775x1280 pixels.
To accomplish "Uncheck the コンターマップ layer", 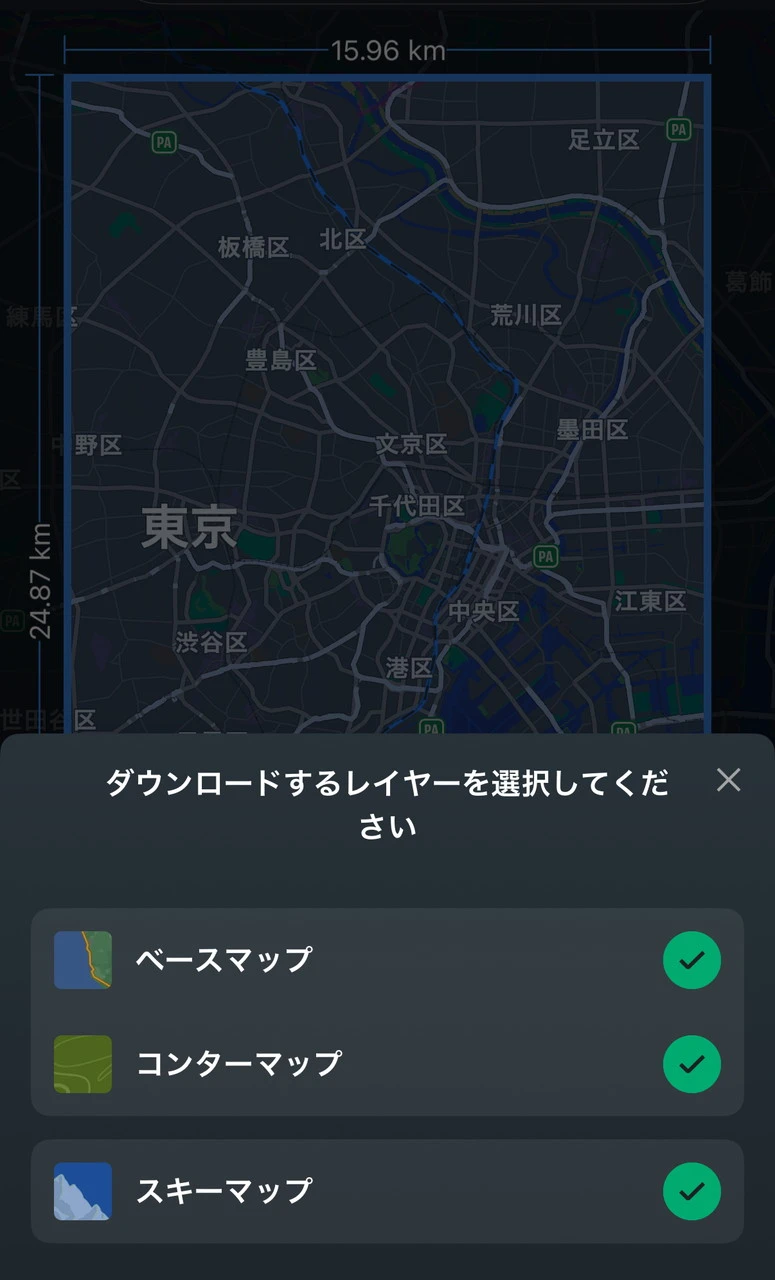I will (691, 1063).
